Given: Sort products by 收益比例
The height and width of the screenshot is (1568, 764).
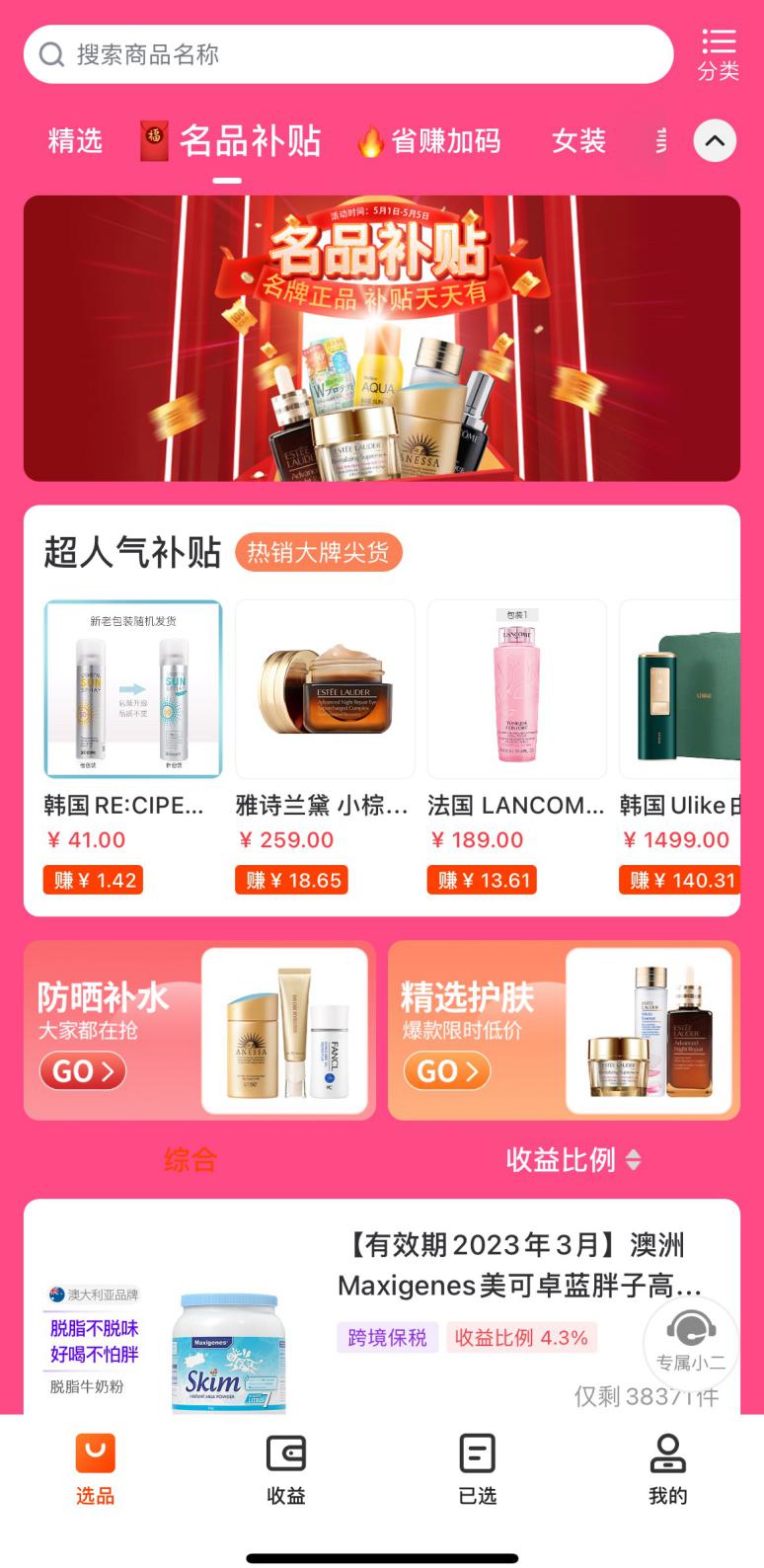Looking at the screenshot, I should click(x=573, y=1159).
